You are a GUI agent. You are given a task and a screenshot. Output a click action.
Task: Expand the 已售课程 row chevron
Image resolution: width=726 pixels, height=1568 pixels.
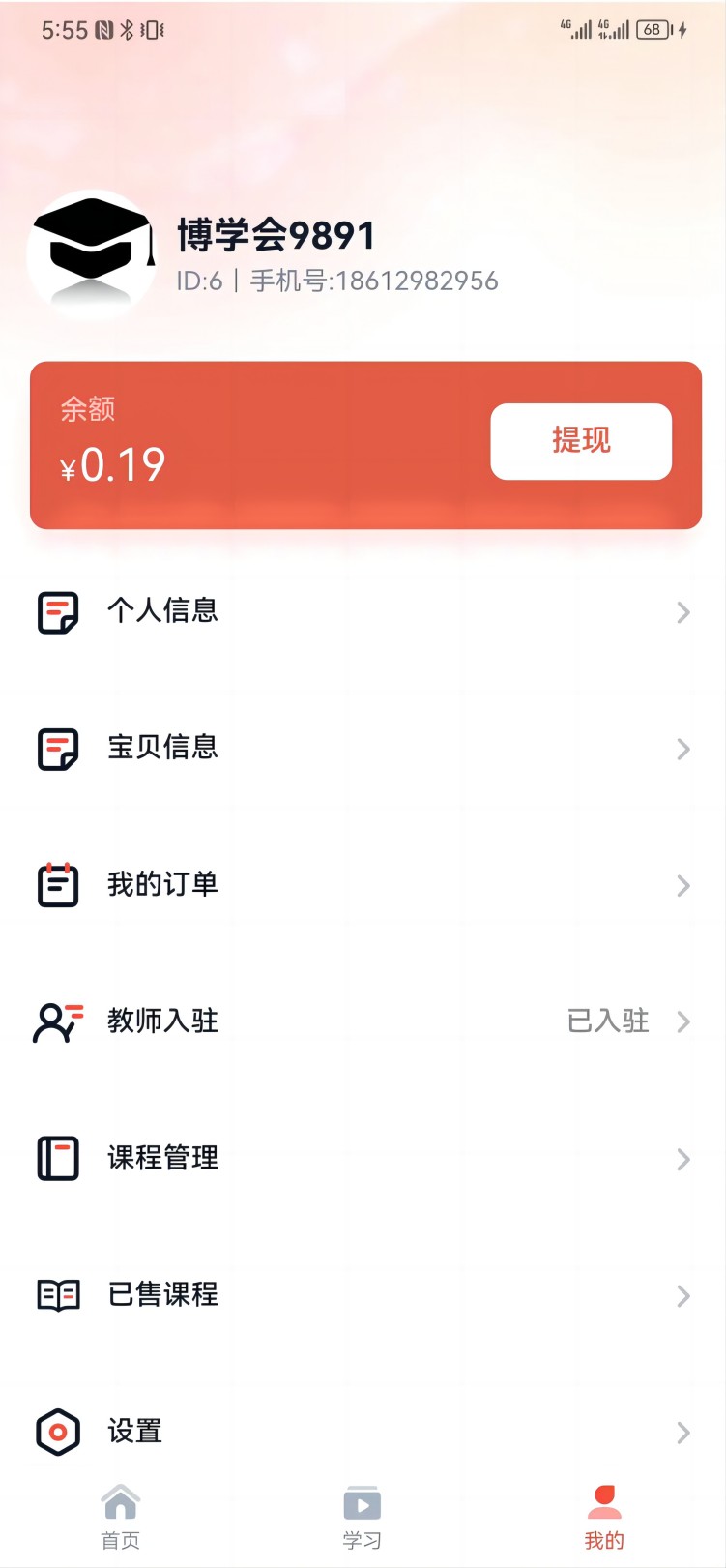684,1295
